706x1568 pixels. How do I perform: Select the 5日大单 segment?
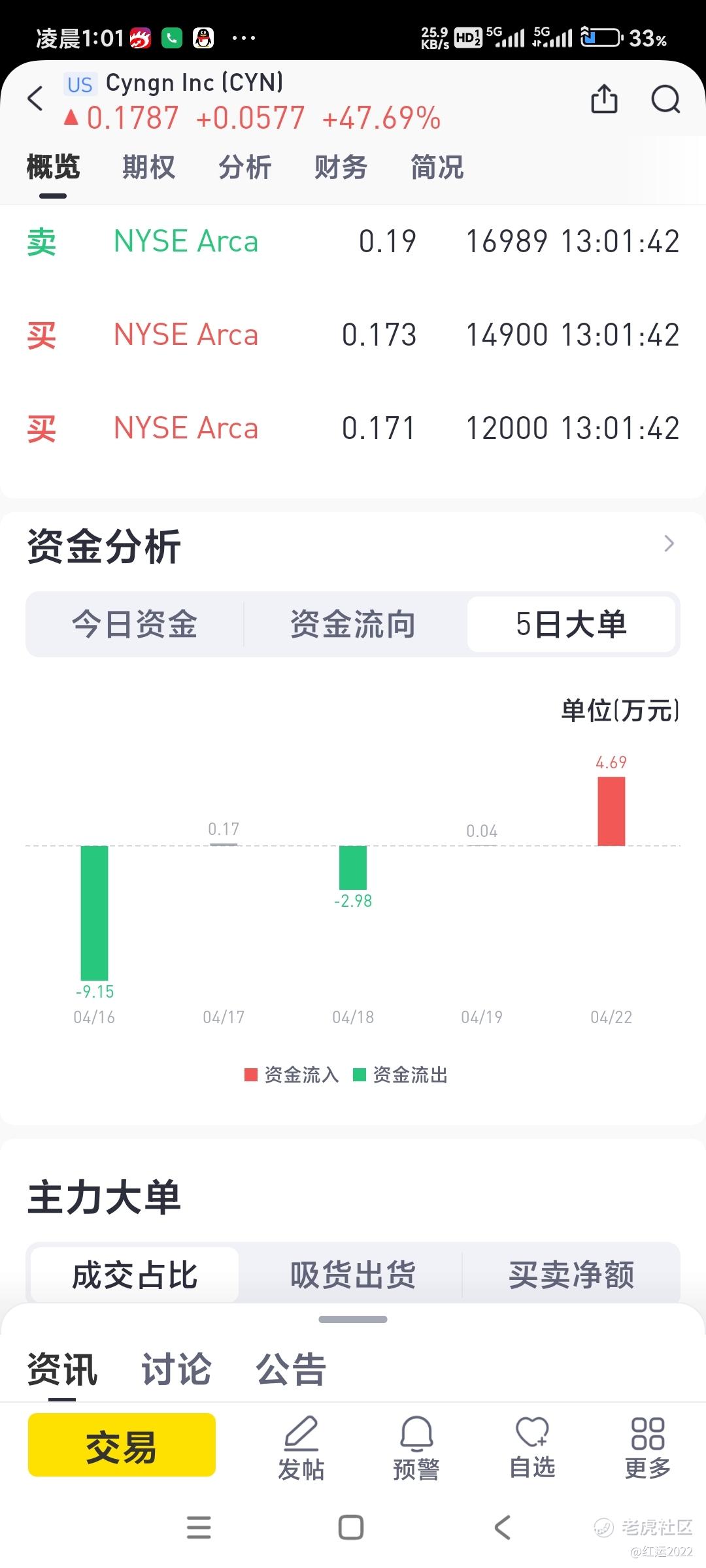click(571, 624)
